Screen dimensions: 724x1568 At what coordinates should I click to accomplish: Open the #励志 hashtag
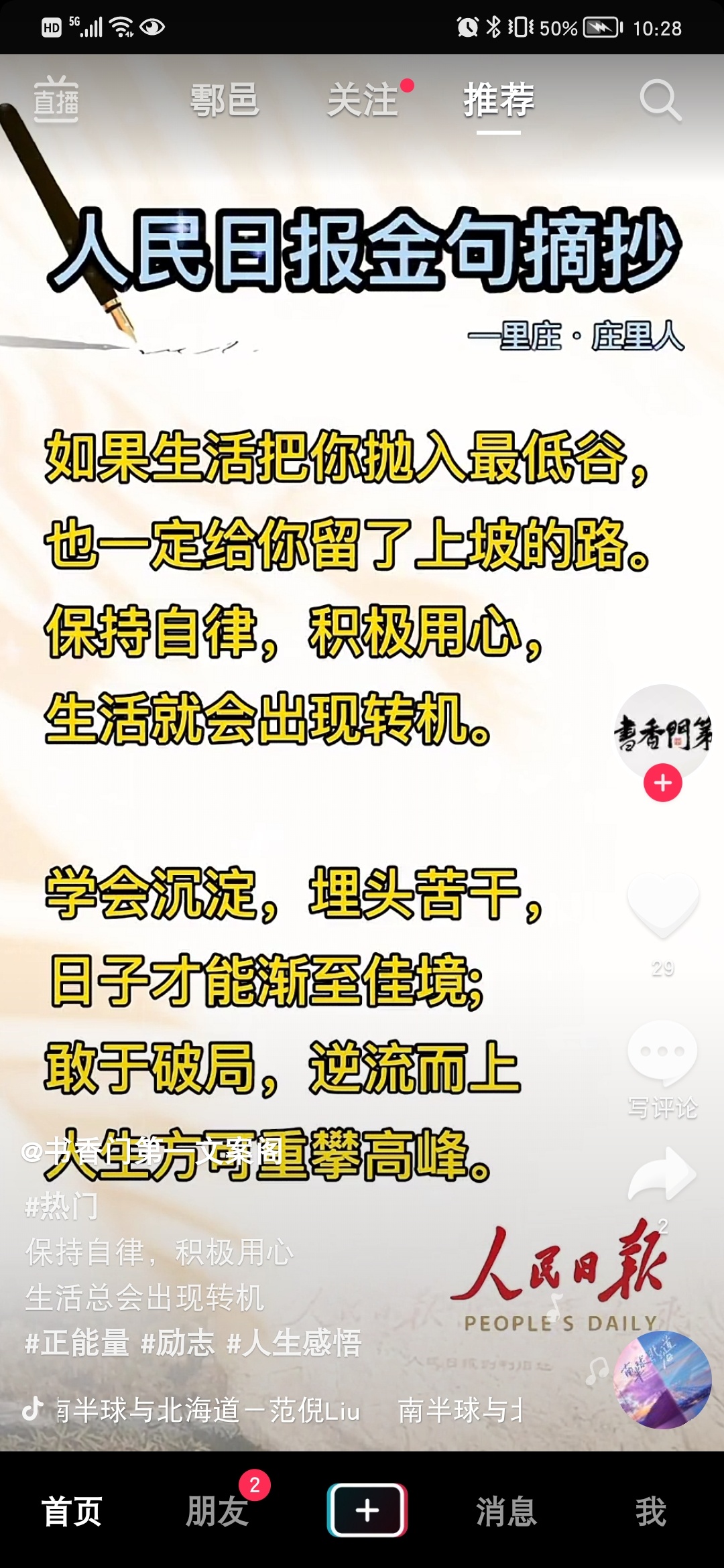[x=178, y=1343]
